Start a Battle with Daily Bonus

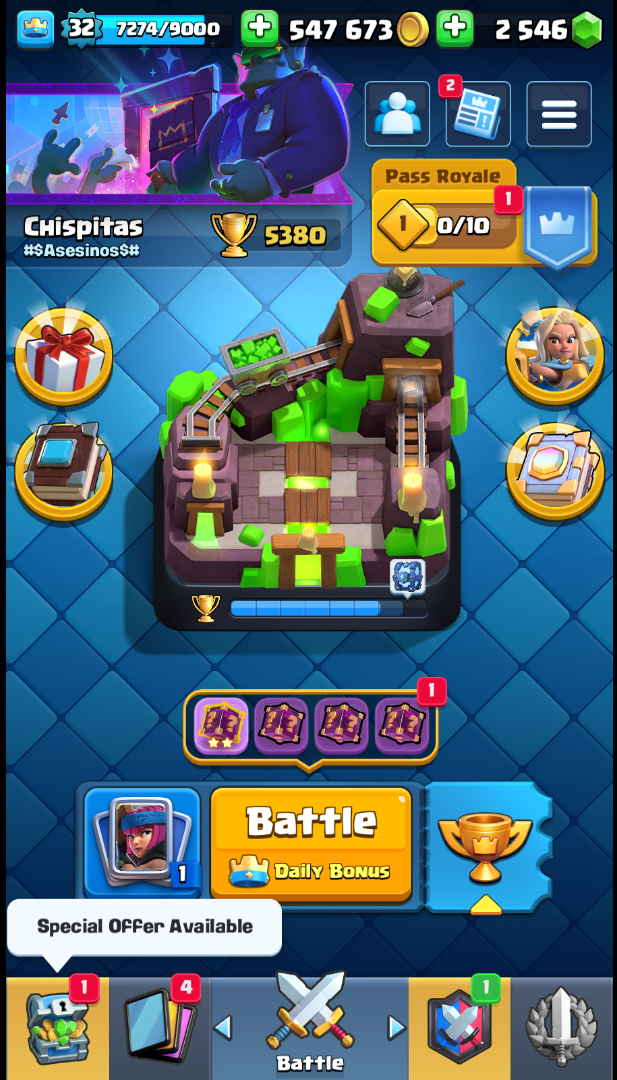click(311, 842)
